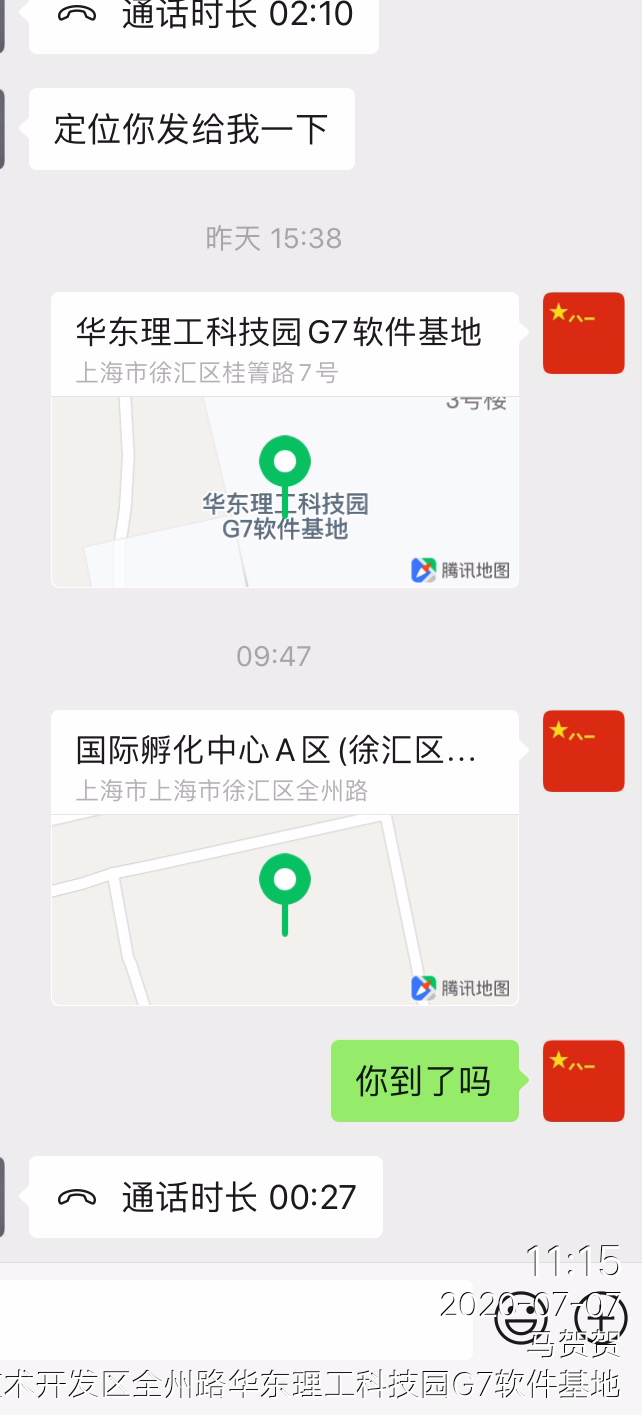Open the 华东理工科技园G7软件基地 location card

[285, 440]
